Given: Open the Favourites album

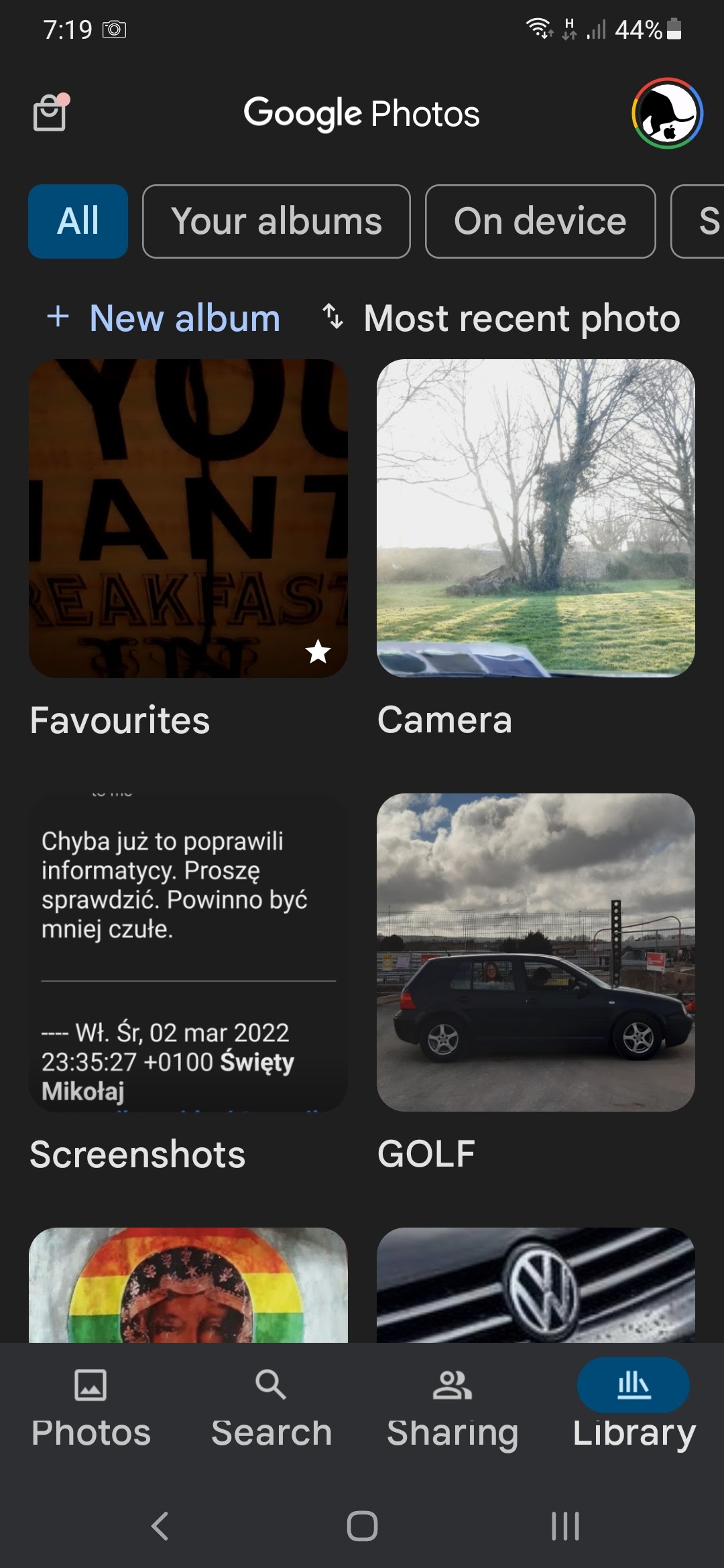Looking at the screenshot, I should (188, 518).
